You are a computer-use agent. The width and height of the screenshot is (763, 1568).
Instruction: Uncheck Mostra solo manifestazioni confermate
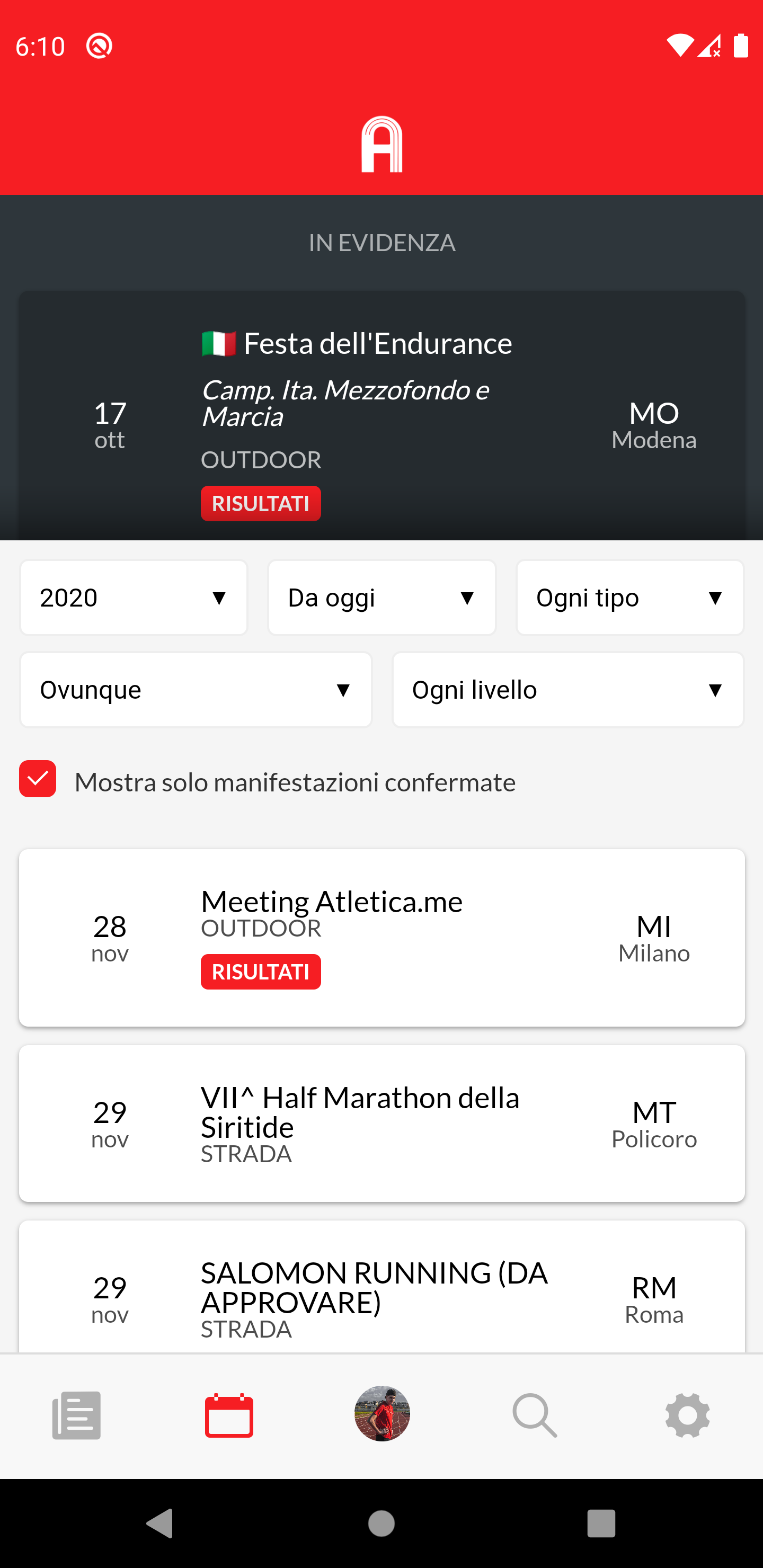click(x=38, y=779)
